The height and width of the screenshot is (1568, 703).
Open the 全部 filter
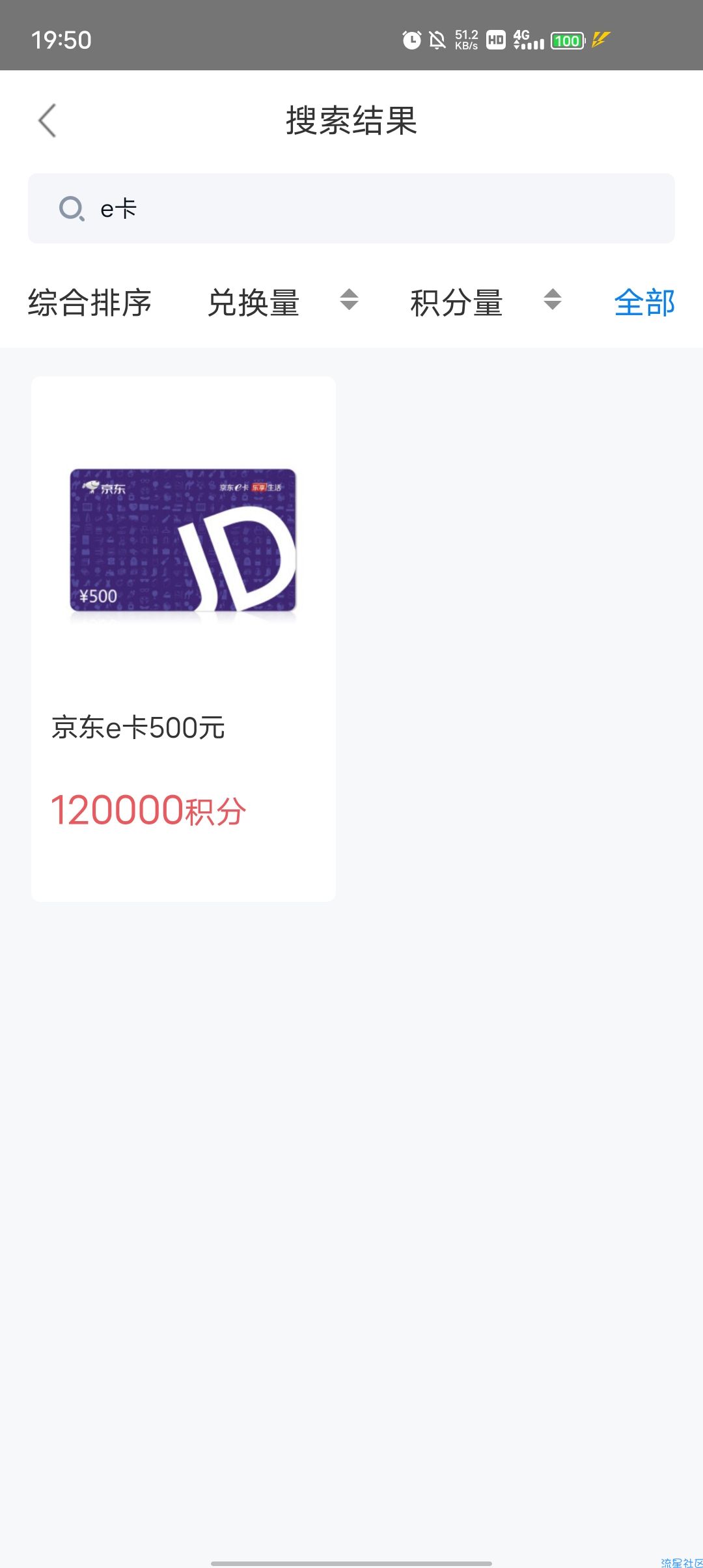(x=644, y=303)
